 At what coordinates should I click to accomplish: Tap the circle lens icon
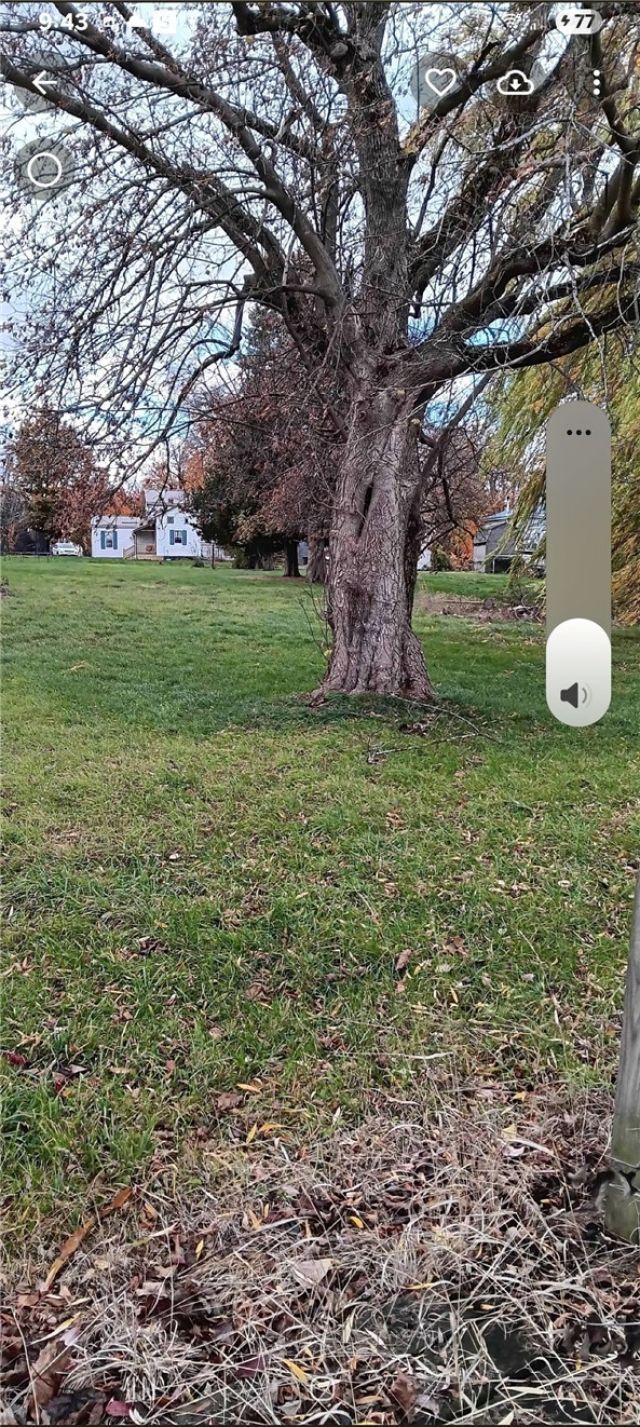(45, 170)
